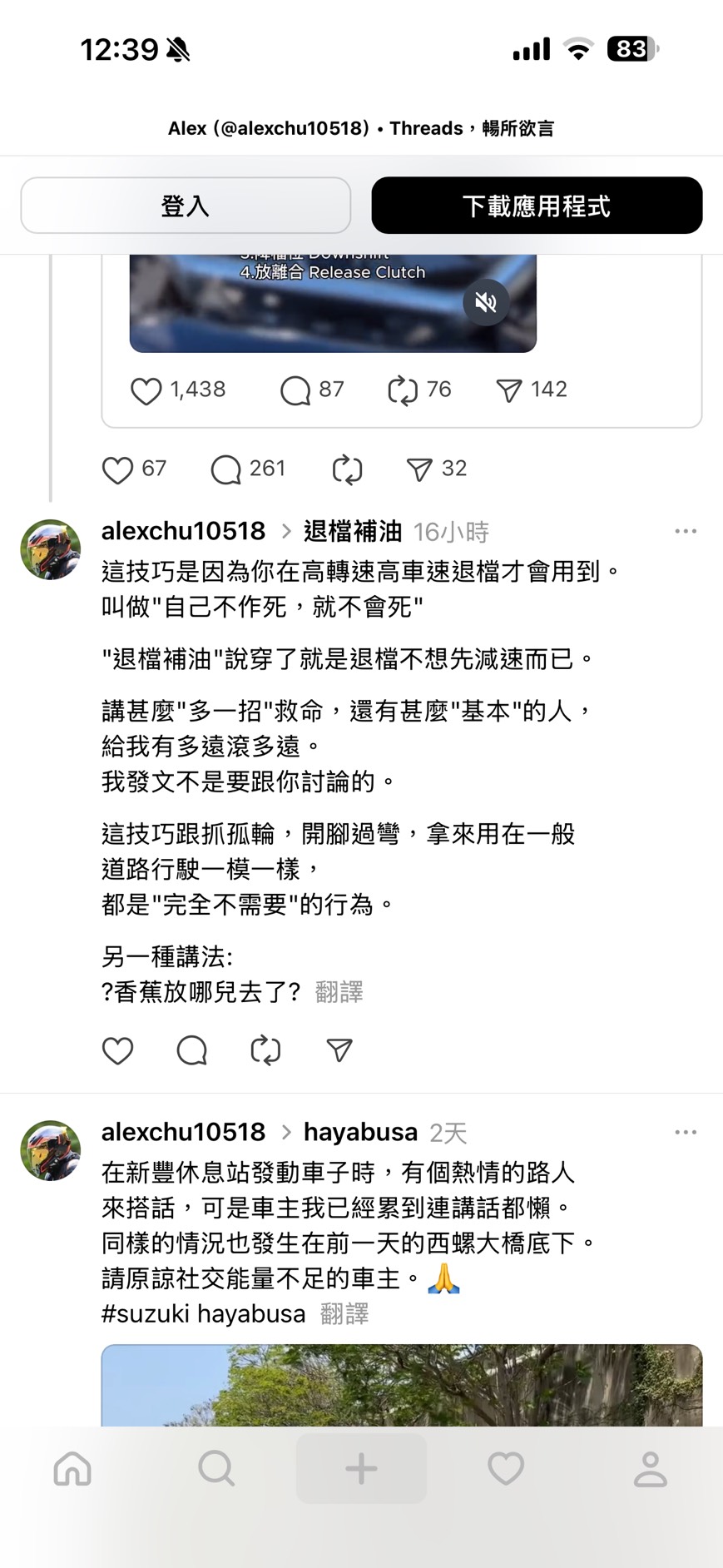Open the search tab
The height and width of the screenshot is (1568, 723).
216,1469
